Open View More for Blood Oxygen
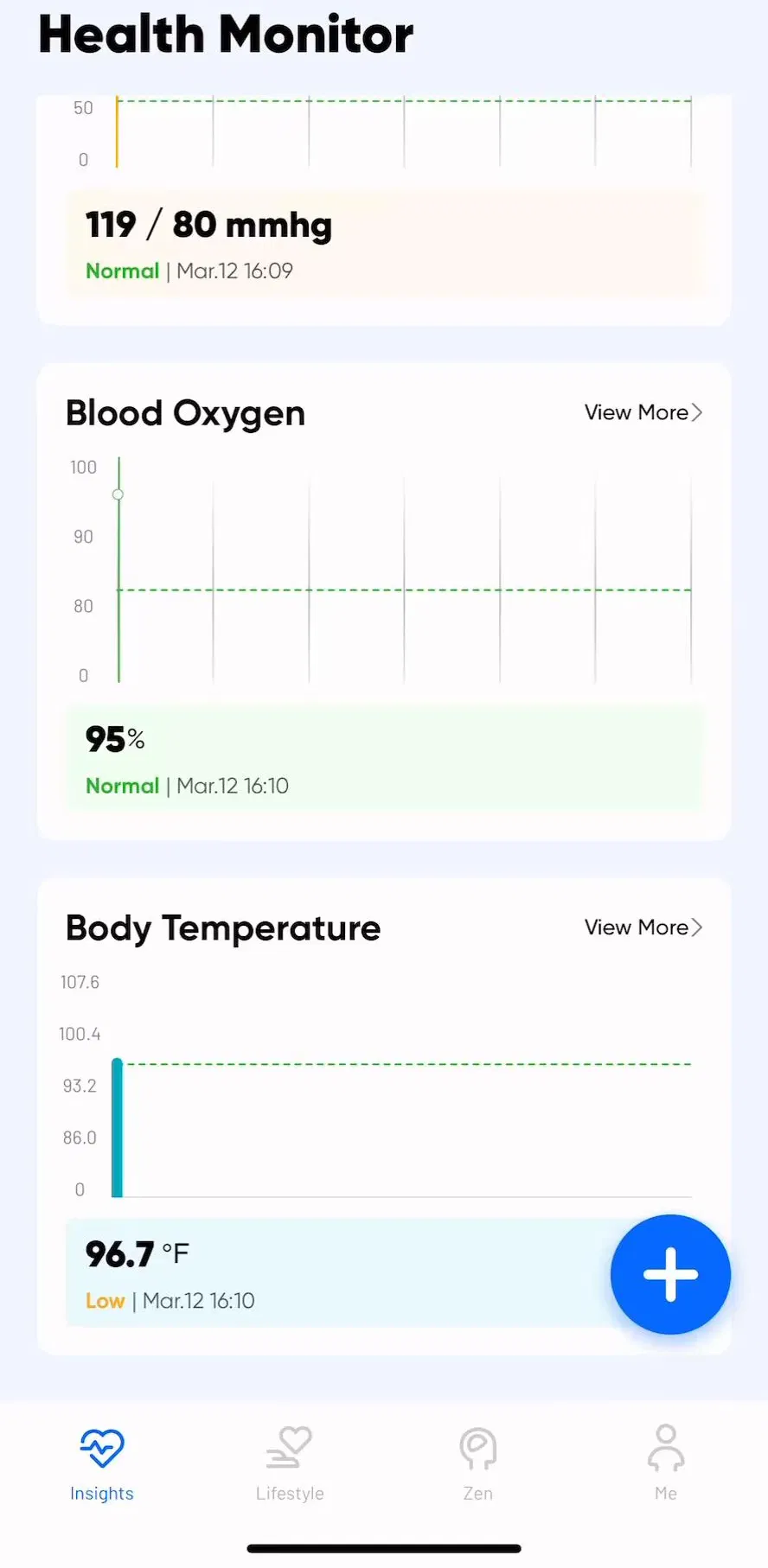This screenshot has width=768, height=1568. click(x=643, y=412)
